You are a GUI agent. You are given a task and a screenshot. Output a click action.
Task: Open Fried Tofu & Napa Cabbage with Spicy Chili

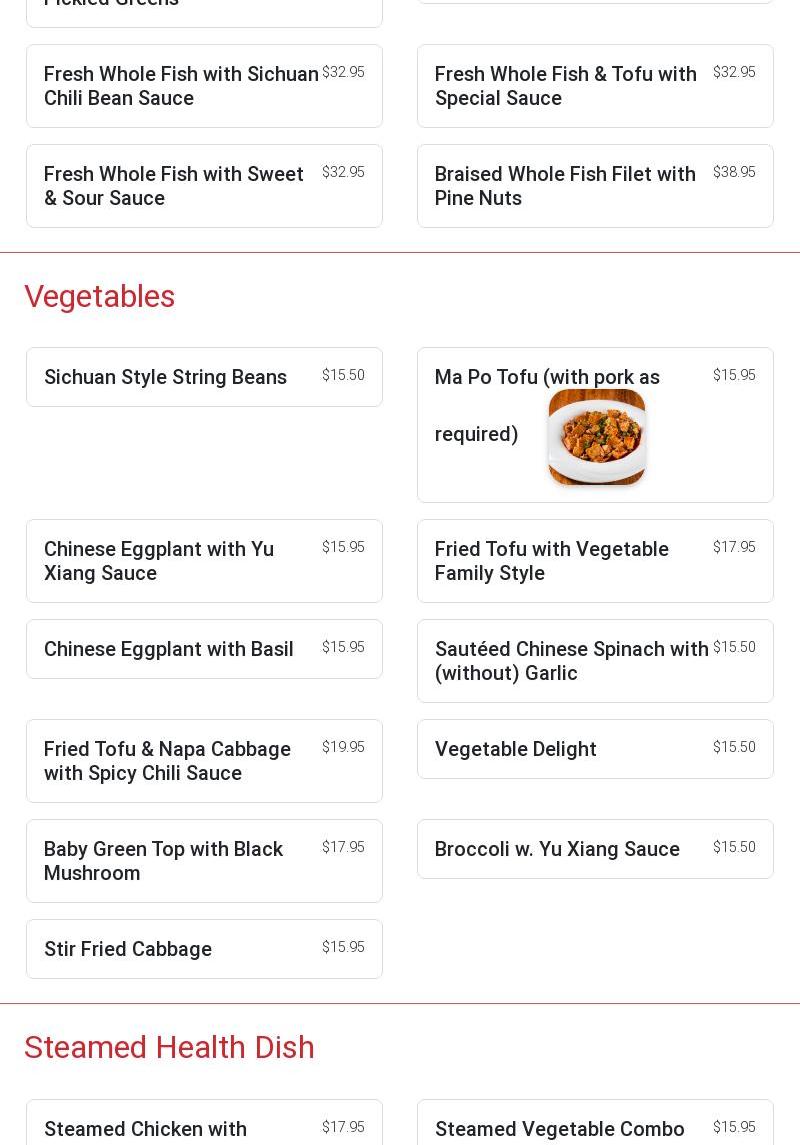tap(204, 761)
